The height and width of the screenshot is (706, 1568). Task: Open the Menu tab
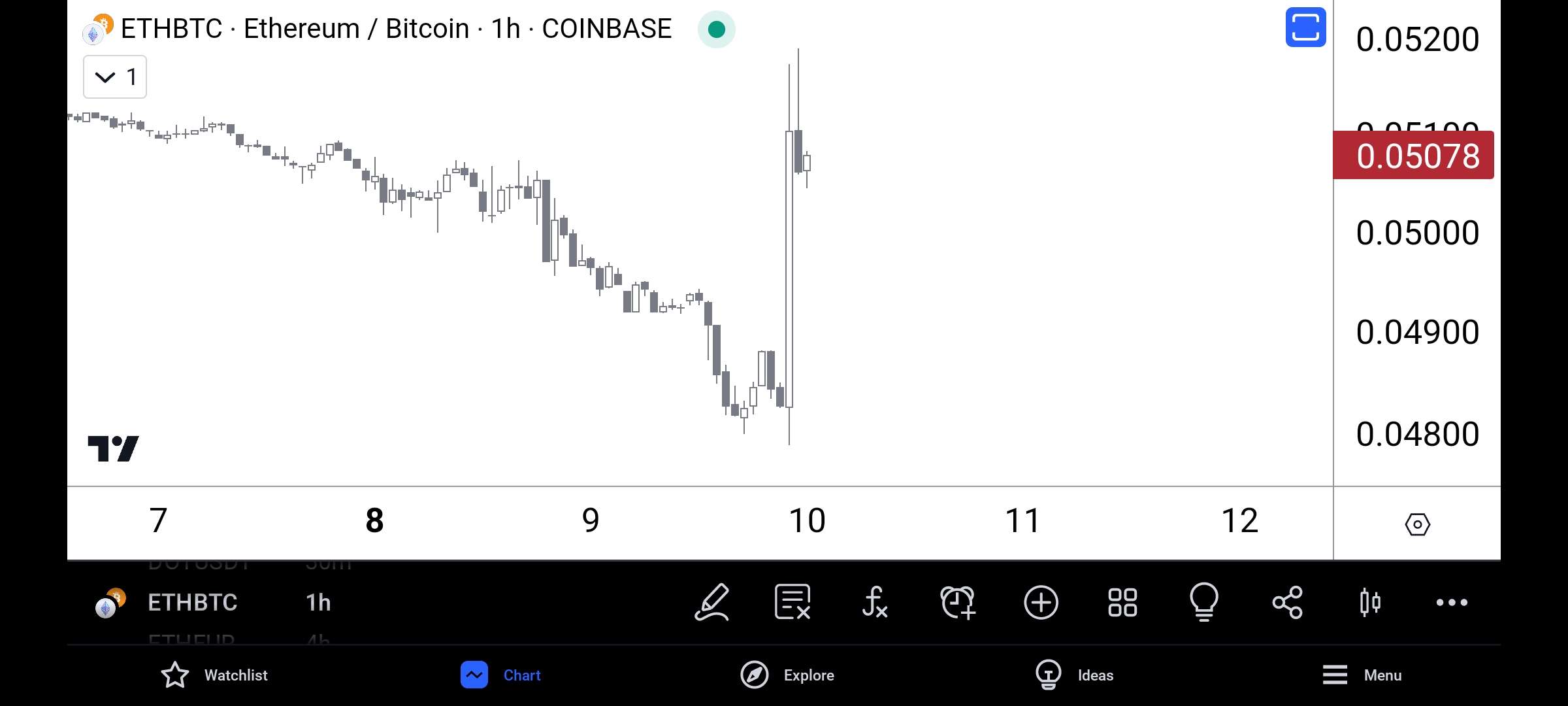click(x=1362, y=675)
